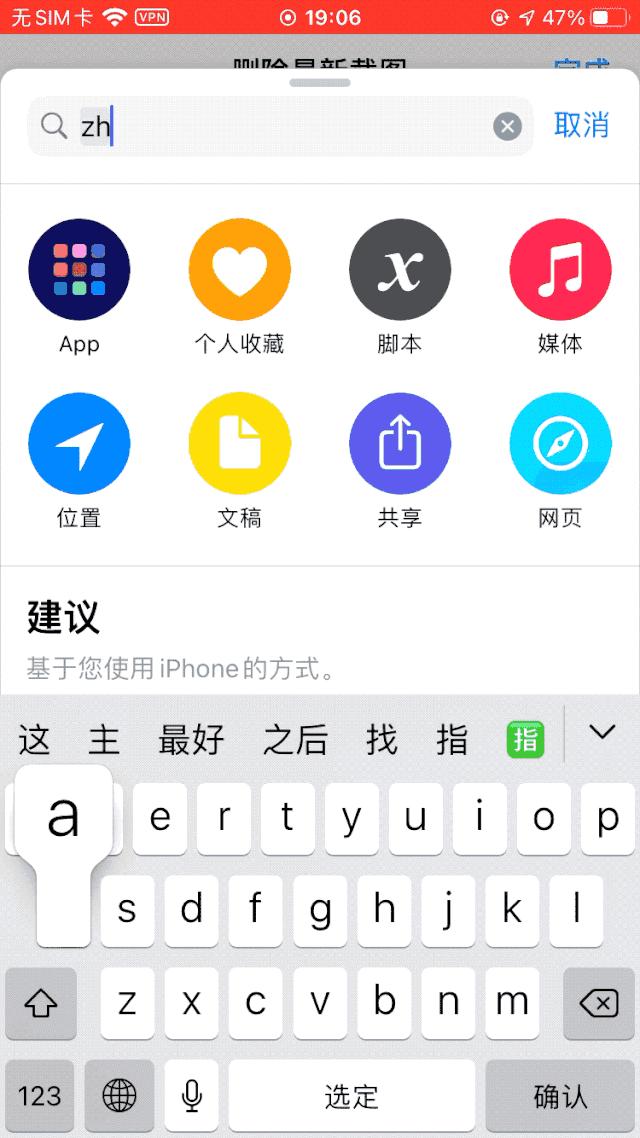Open the 脚本 category

tap(399, 270)
